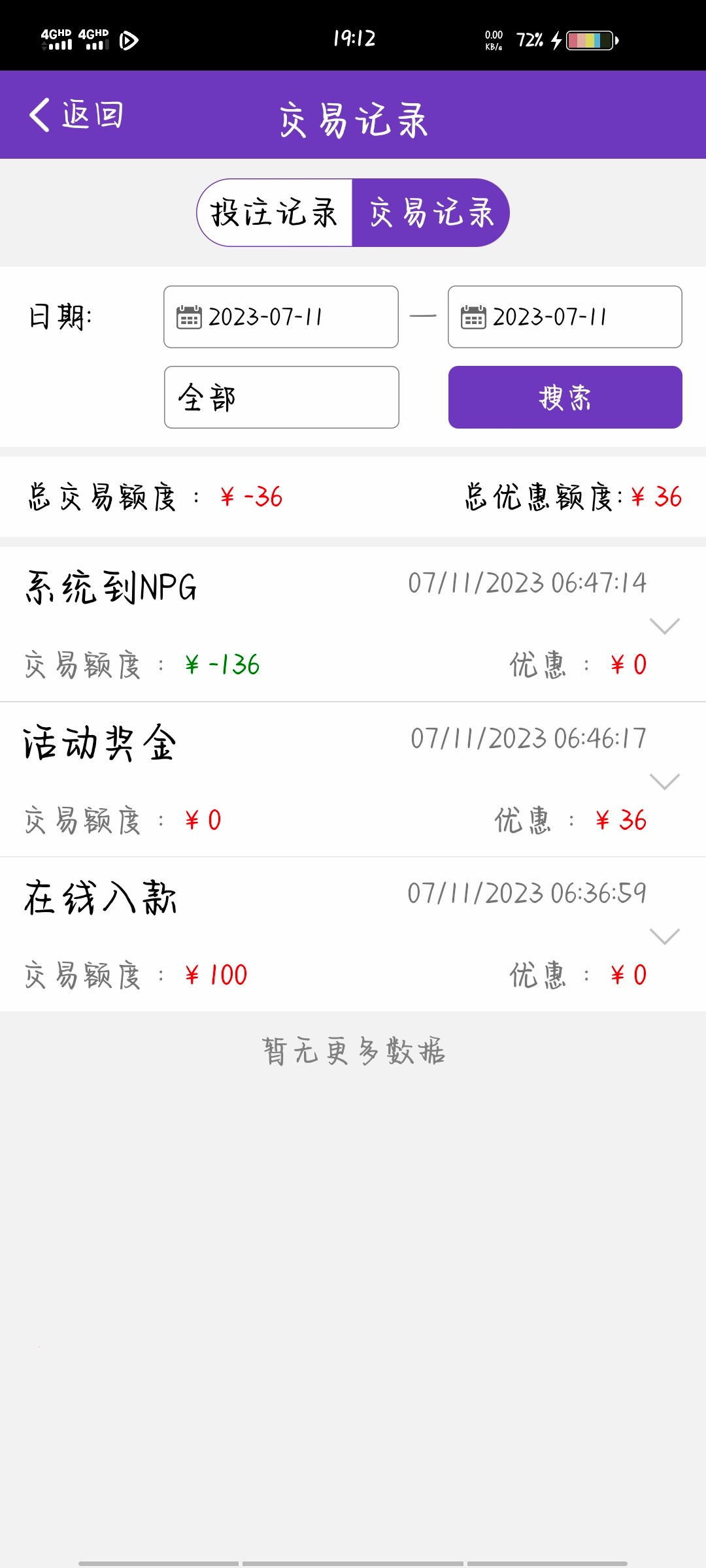Click the end date input field
The height and width of the screenshot is (1568, 706).
click(x=565, y=318)
